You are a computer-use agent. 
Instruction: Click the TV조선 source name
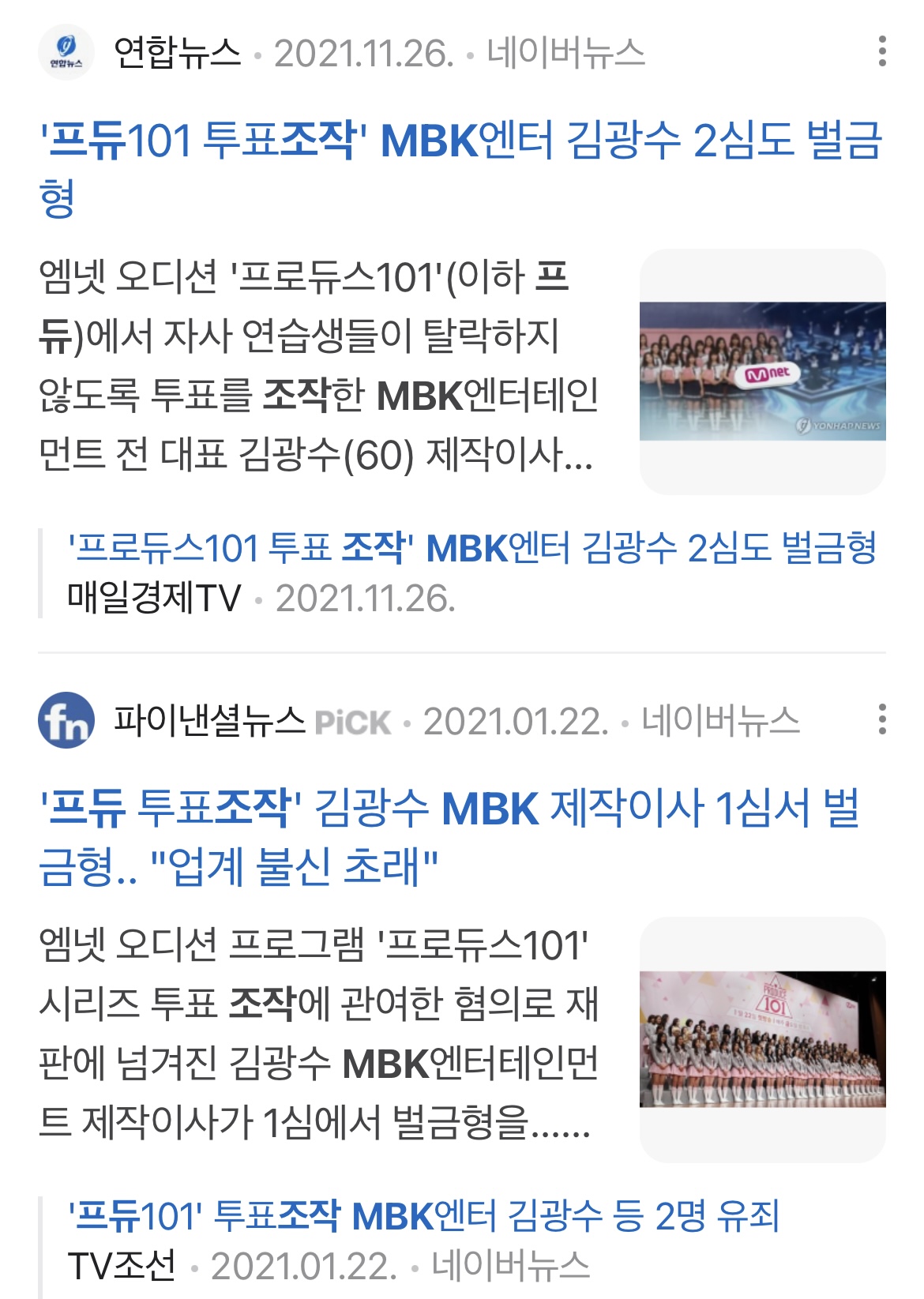[124, 1264]
